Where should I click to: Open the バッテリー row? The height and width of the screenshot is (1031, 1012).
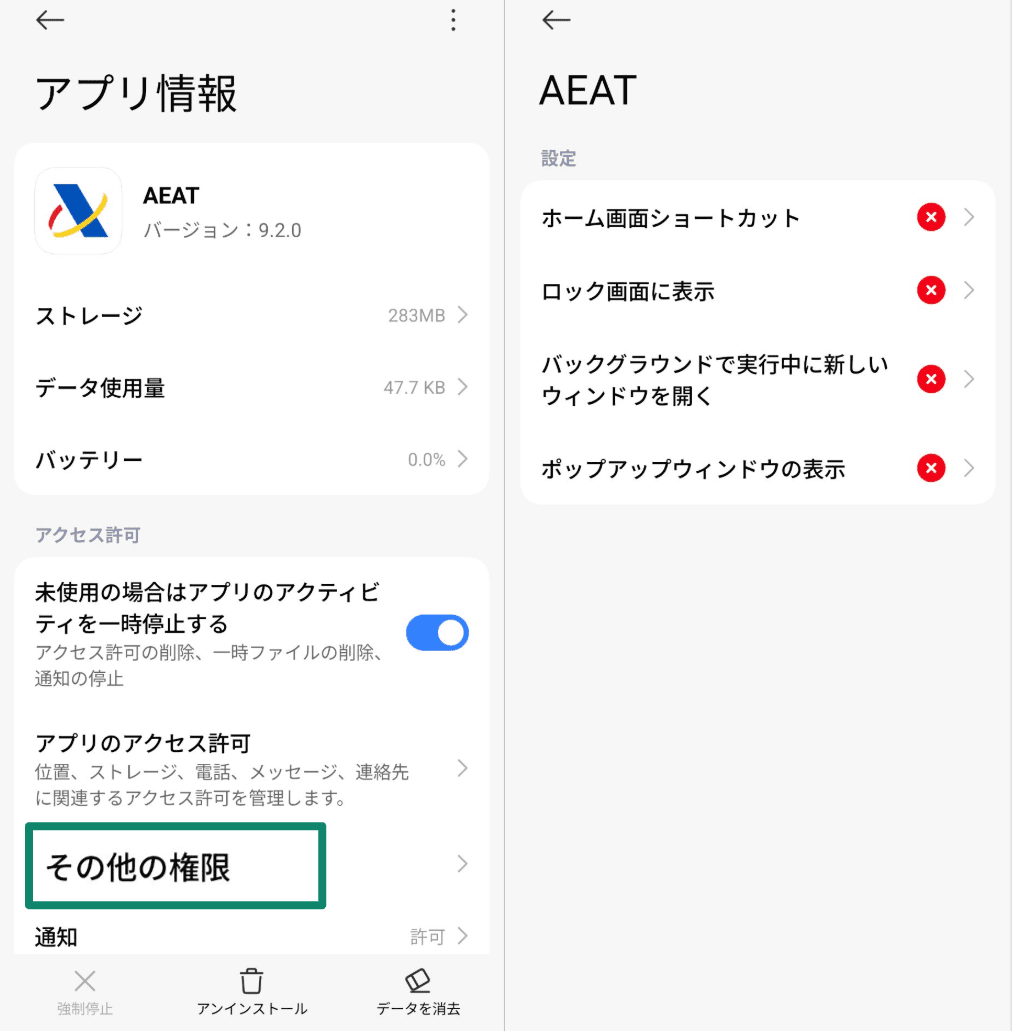click(252, 460)
